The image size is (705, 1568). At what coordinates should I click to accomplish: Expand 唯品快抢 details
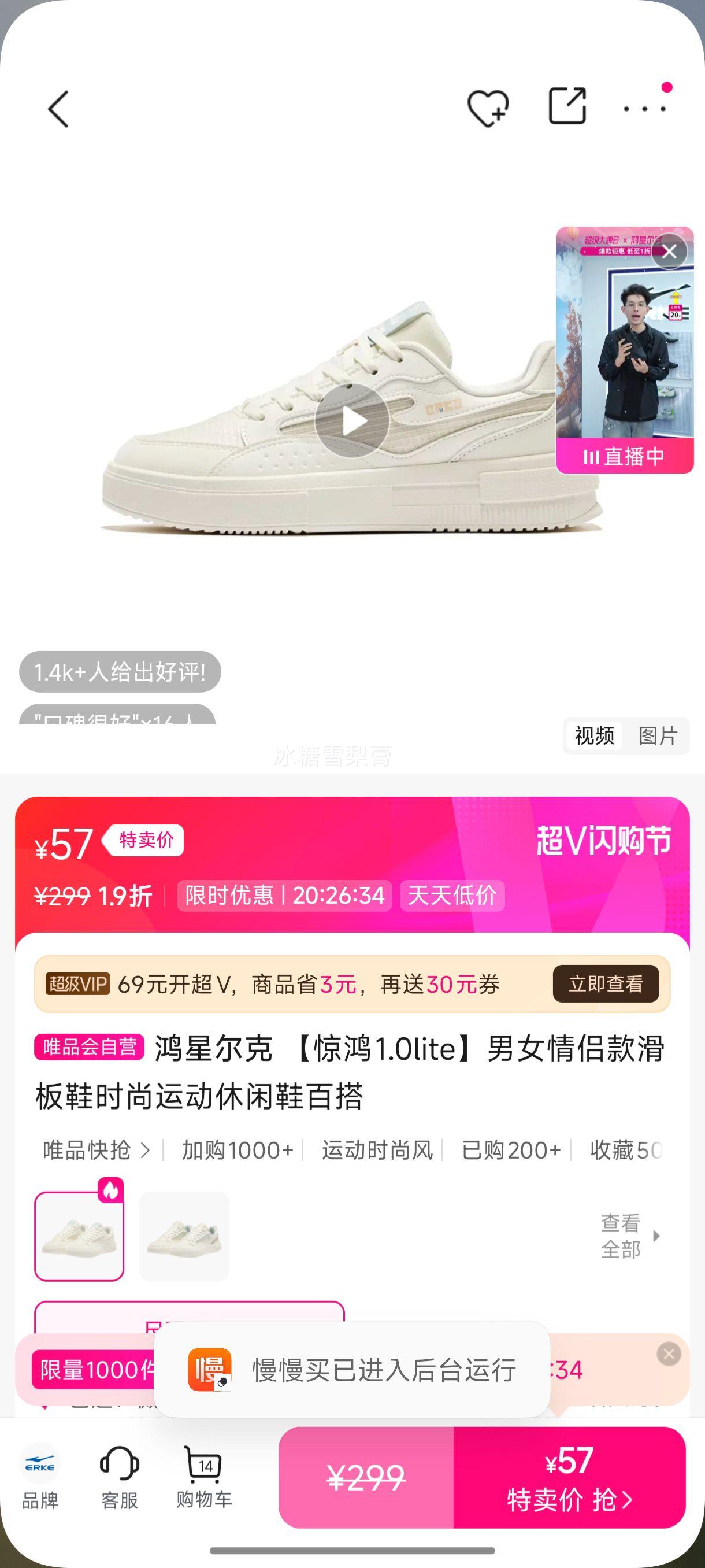(91, 1149)
